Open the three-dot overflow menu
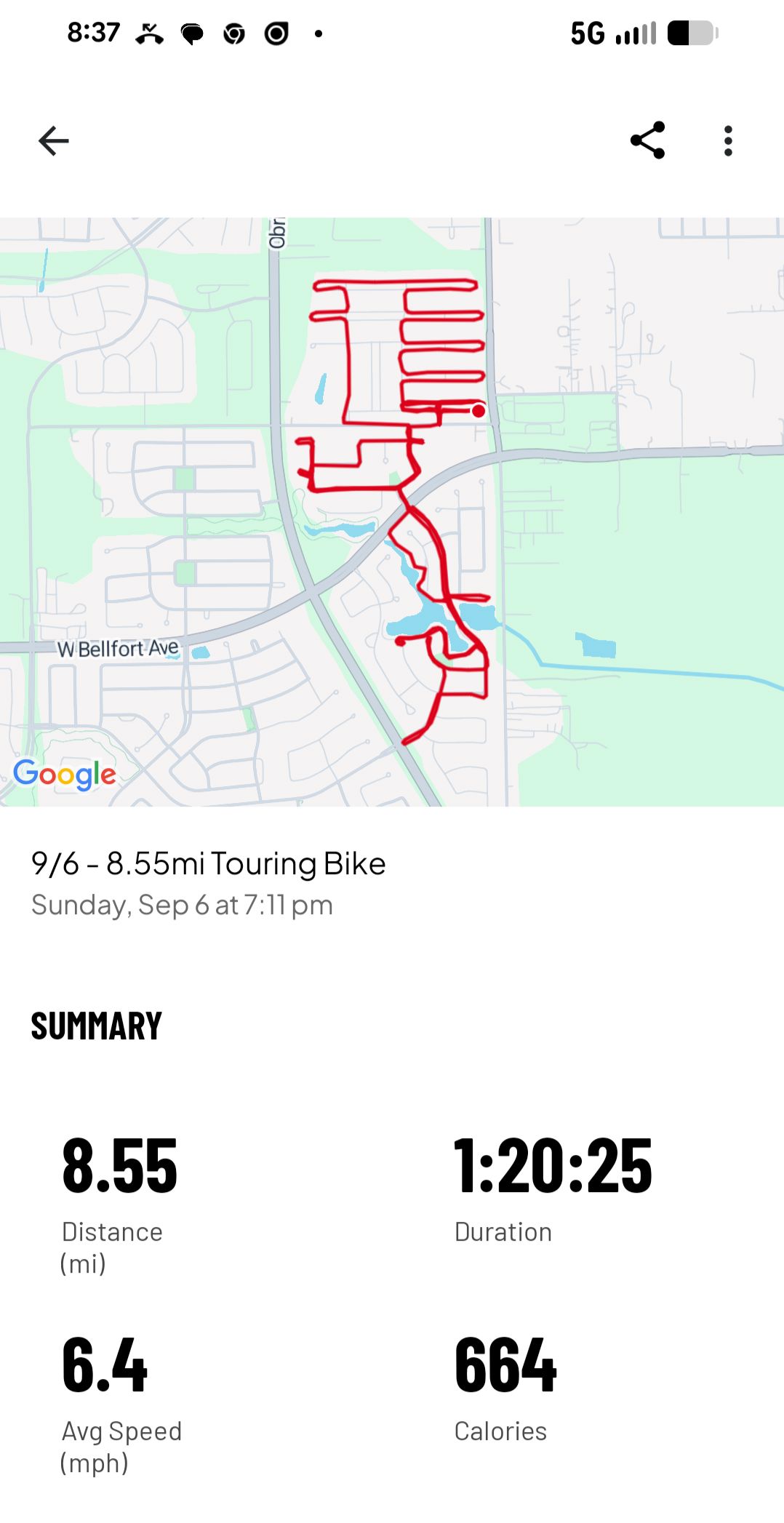Image resolution: width=784 pixels, height=1523 pixels. 728,140
